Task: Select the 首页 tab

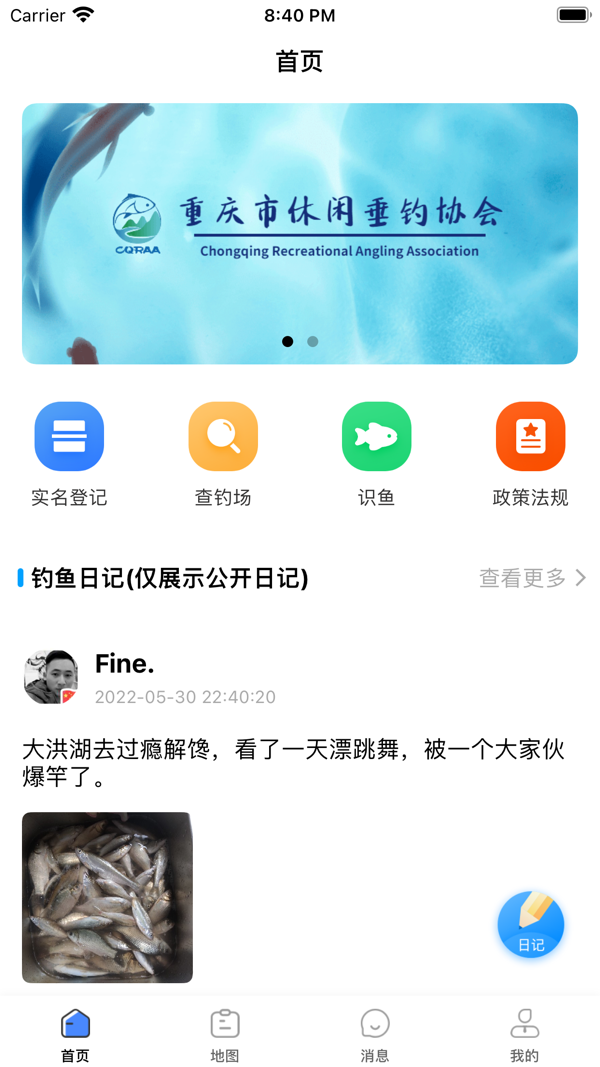Action: 75,1035
